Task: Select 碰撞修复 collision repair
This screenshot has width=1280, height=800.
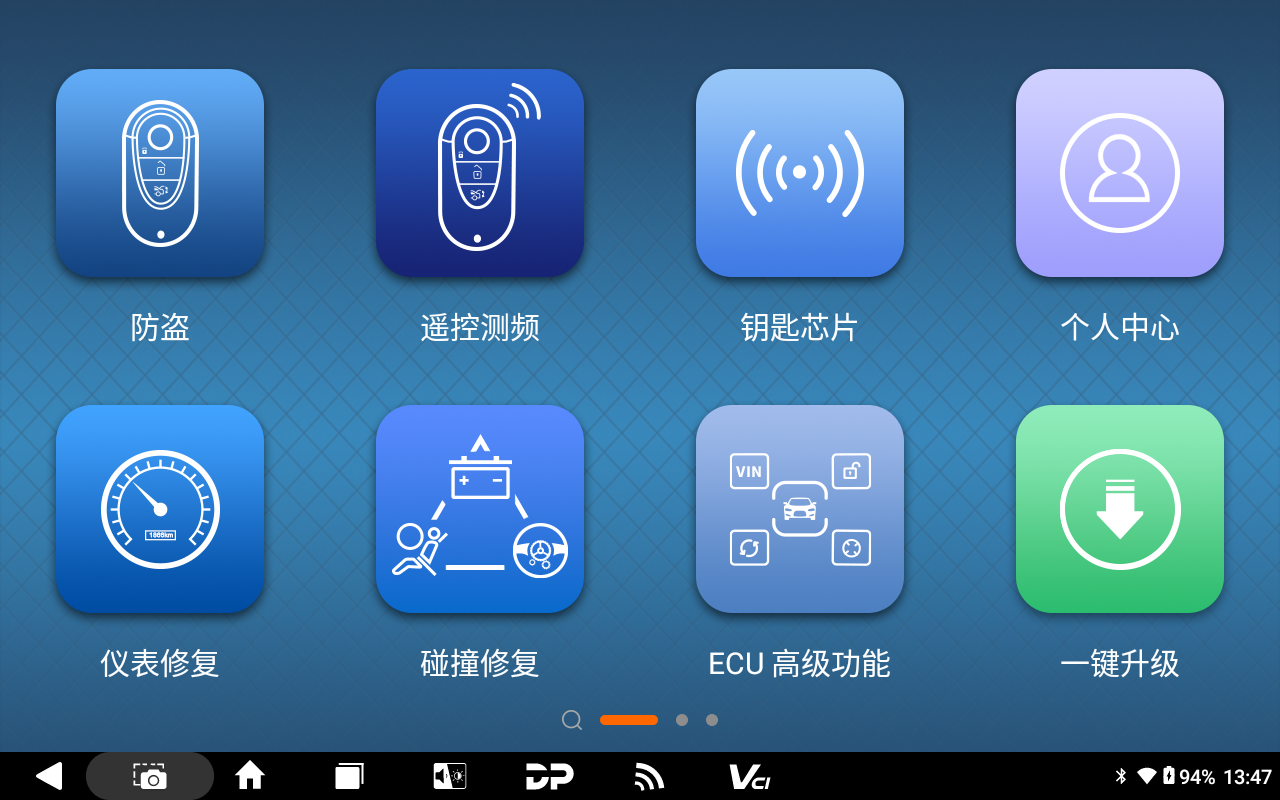Action: (480, 509)
